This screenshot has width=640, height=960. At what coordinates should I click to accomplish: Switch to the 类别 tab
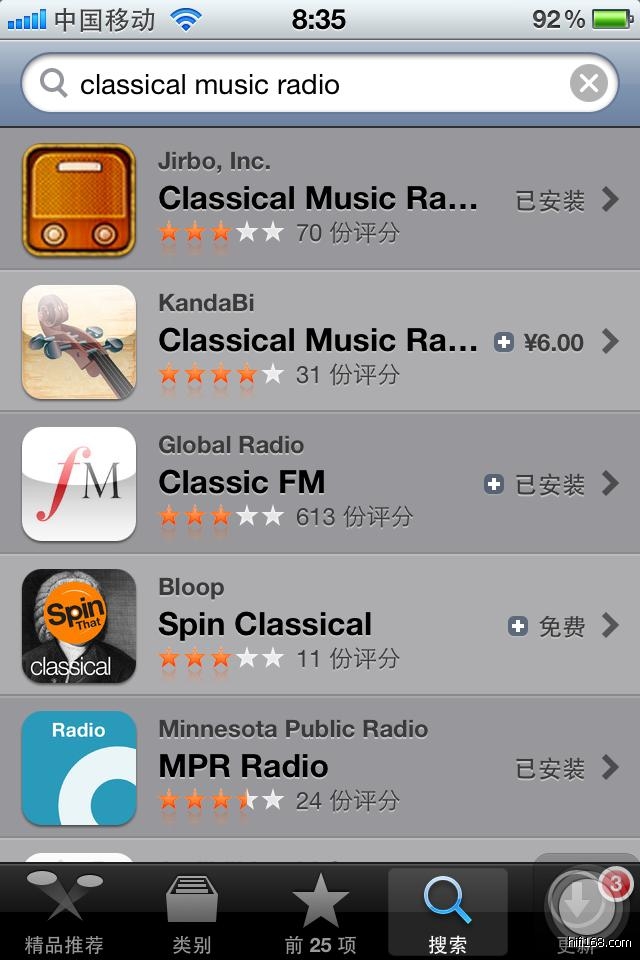(x=192, y=912)
